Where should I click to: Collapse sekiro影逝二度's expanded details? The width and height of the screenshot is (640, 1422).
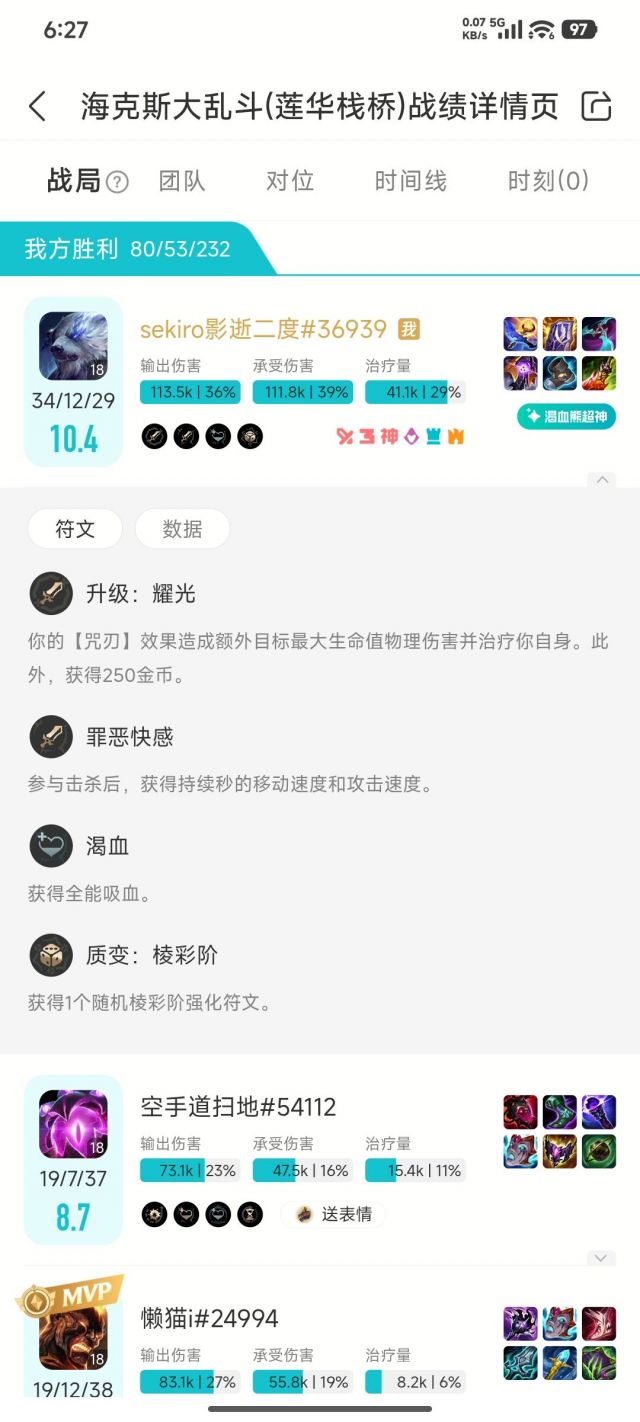603,480
